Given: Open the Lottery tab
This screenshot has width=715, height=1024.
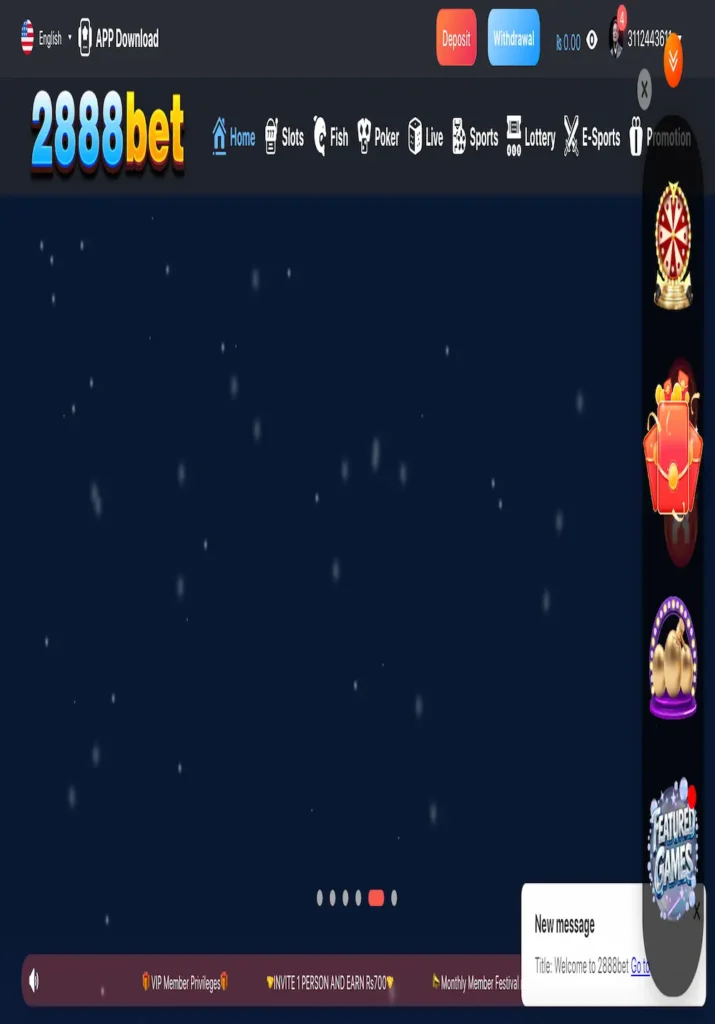Looking at the screenshot, I should tap(530, 137).
